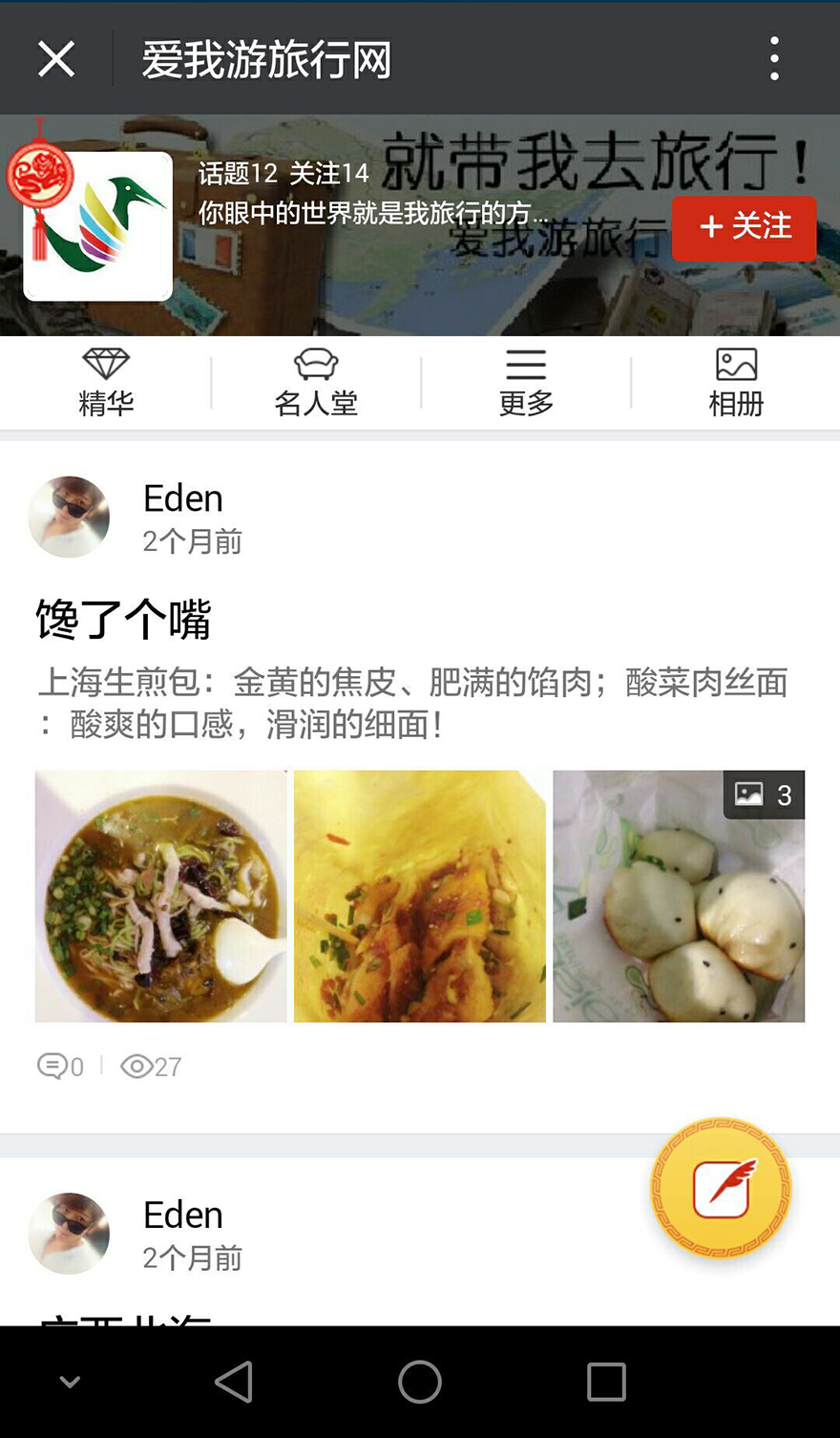
Task: Open the community logo avatar
Action: pos(98,226)
